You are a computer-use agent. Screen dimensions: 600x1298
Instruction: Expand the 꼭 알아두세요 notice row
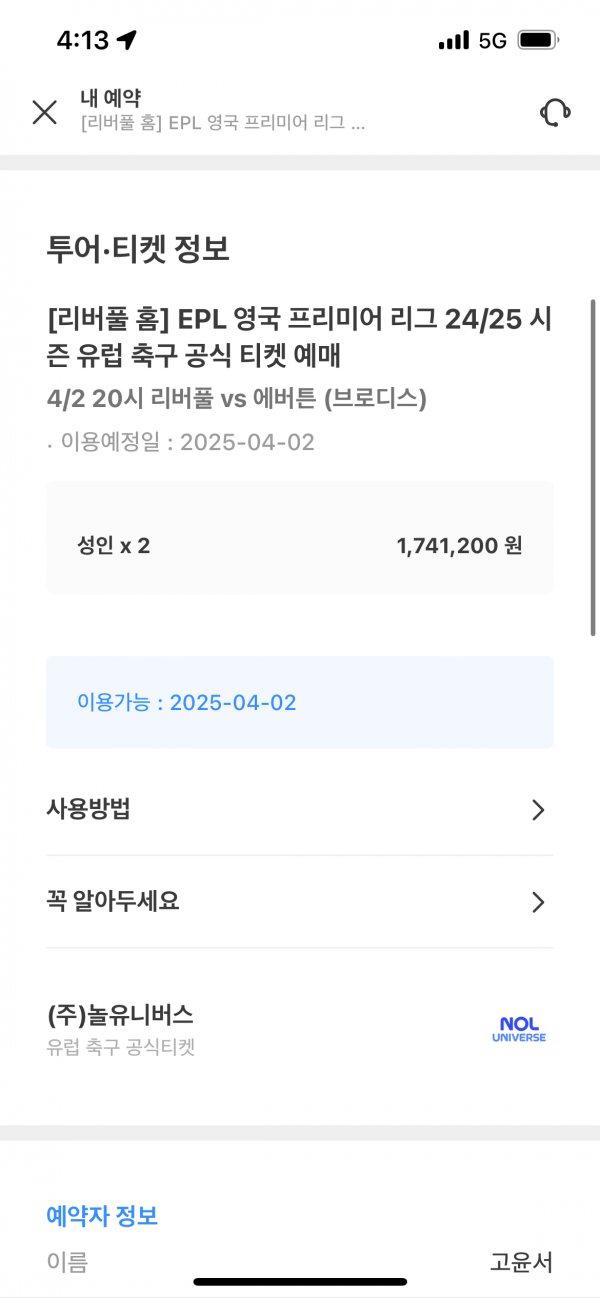[299, 902]
